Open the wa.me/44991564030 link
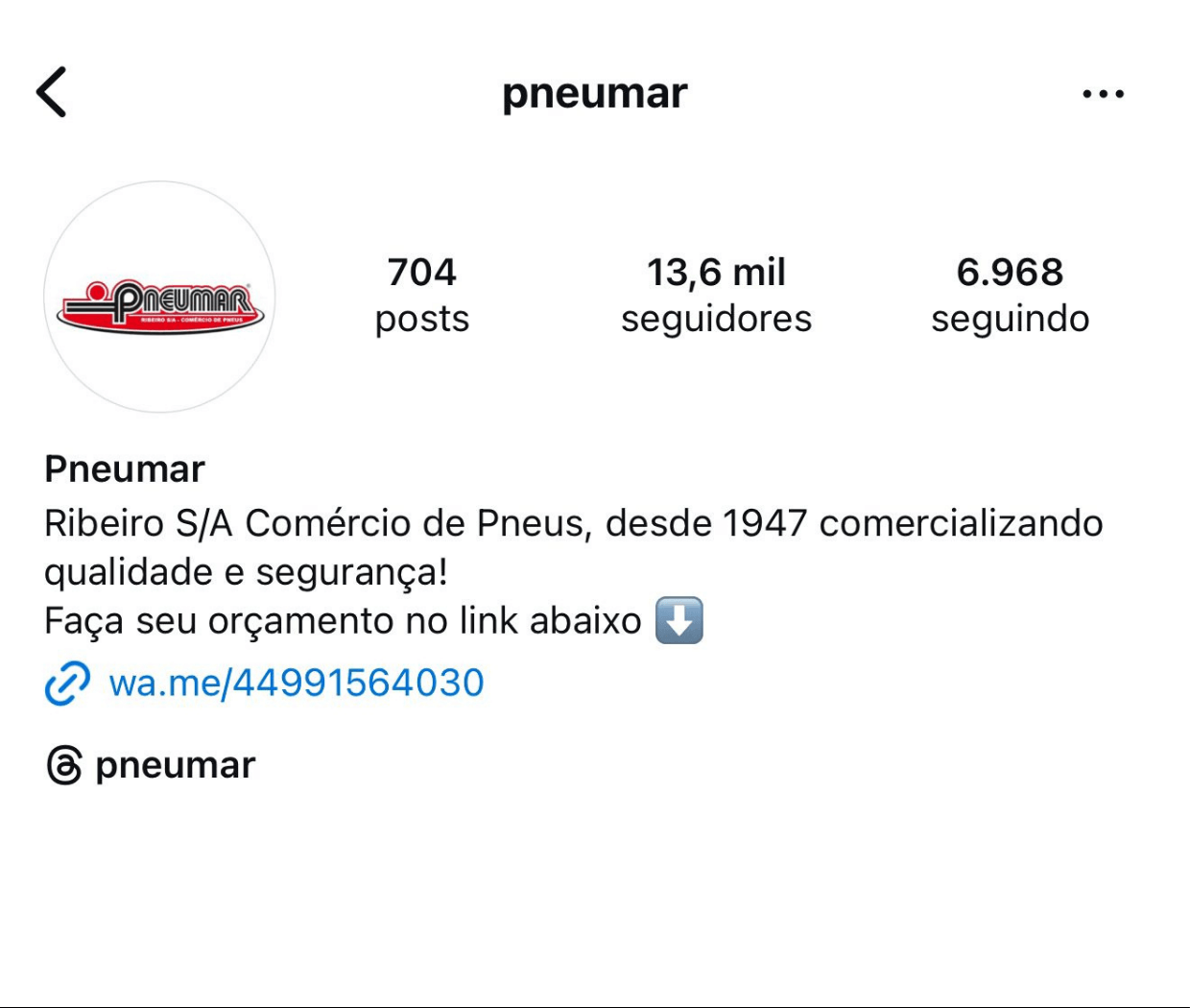This screenshot has height=1008, width=1190. [296, 684]
